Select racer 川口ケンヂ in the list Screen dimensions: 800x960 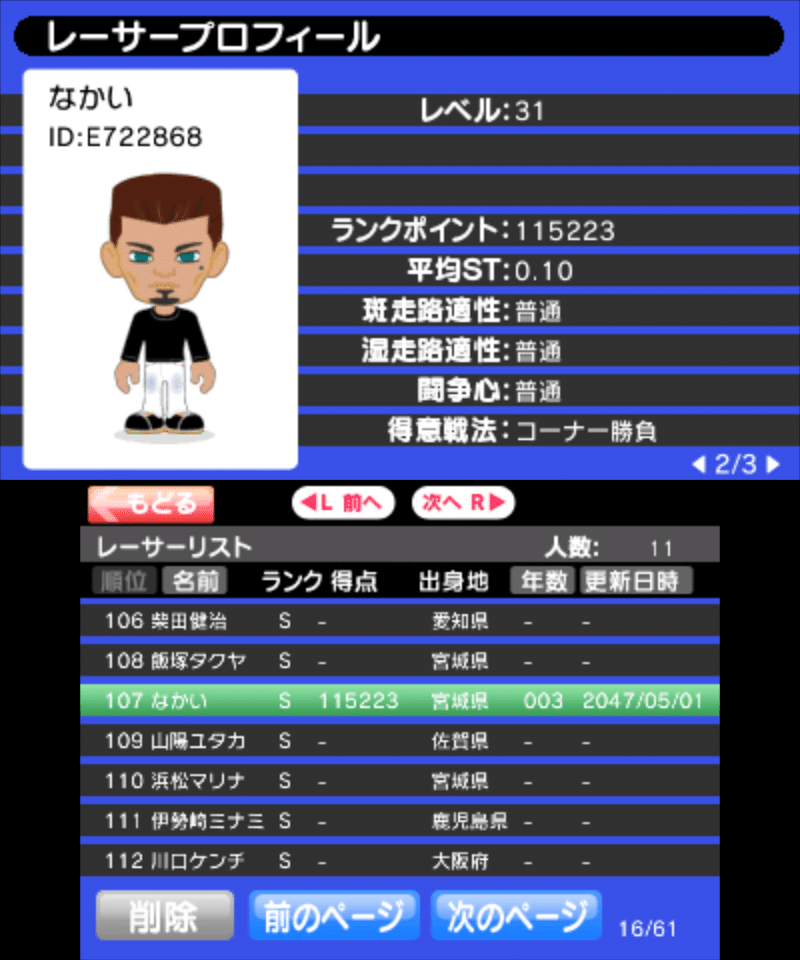click(400, 860)
